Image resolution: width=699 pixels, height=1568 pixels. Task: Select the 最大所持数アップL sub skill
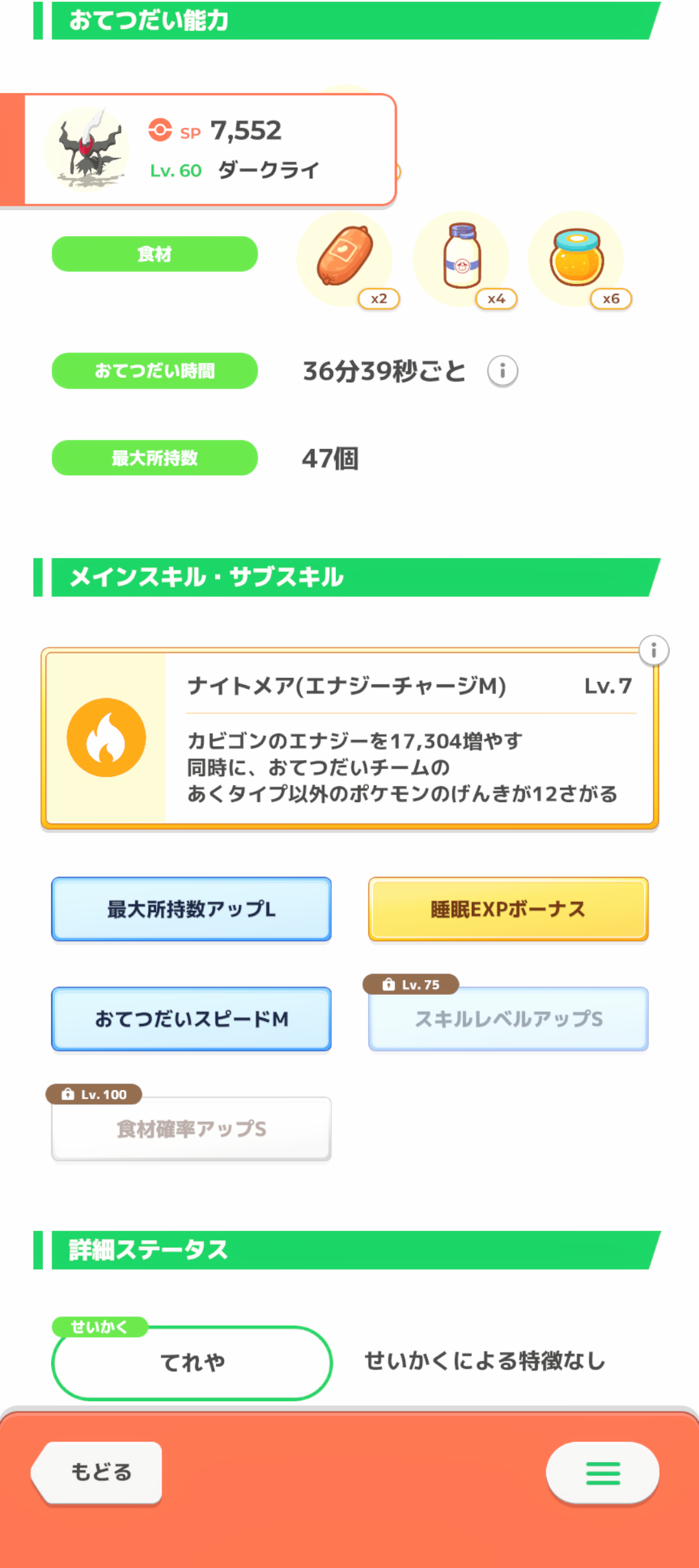click(x=192, y=909)
